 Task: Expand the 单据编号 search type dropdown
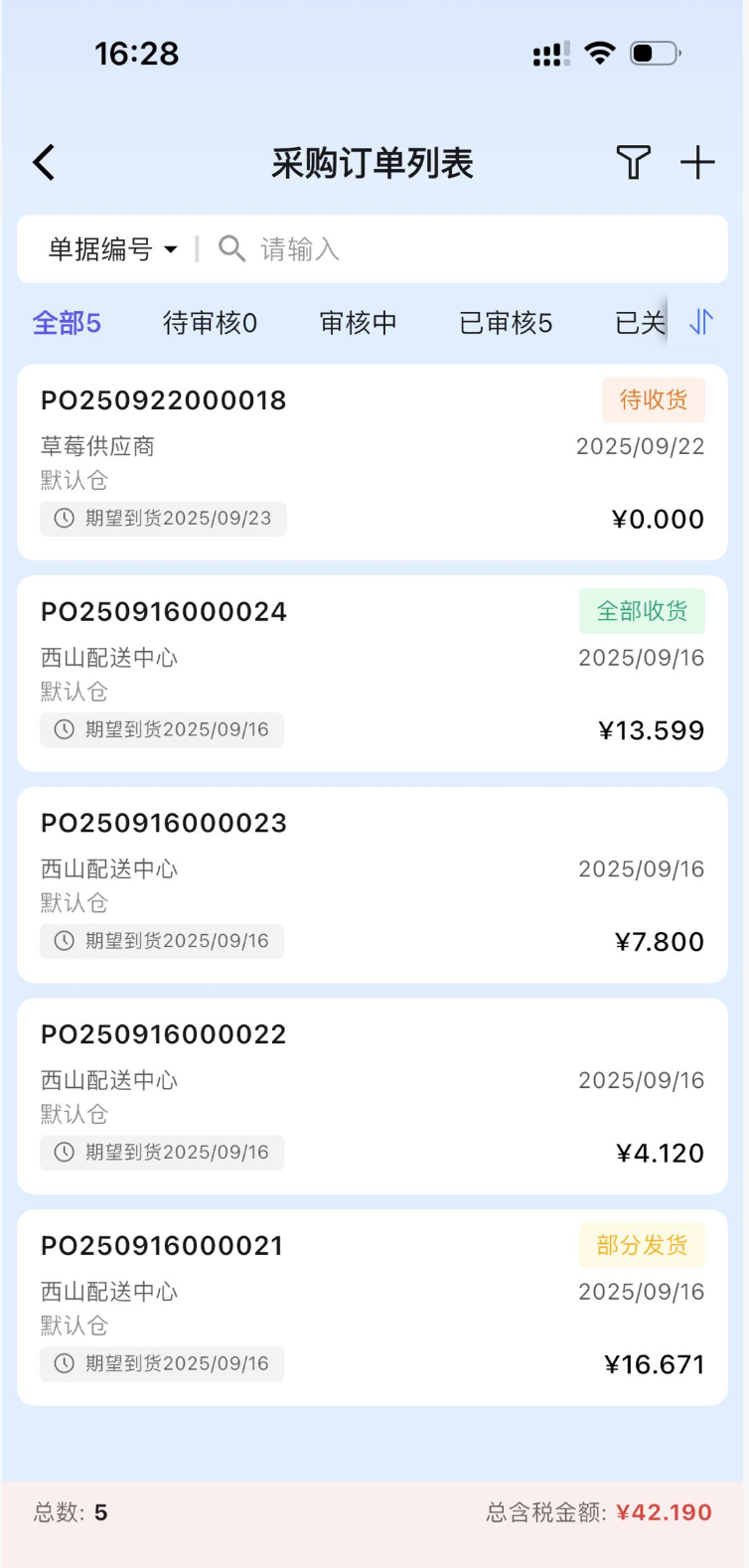pos(112,249)
